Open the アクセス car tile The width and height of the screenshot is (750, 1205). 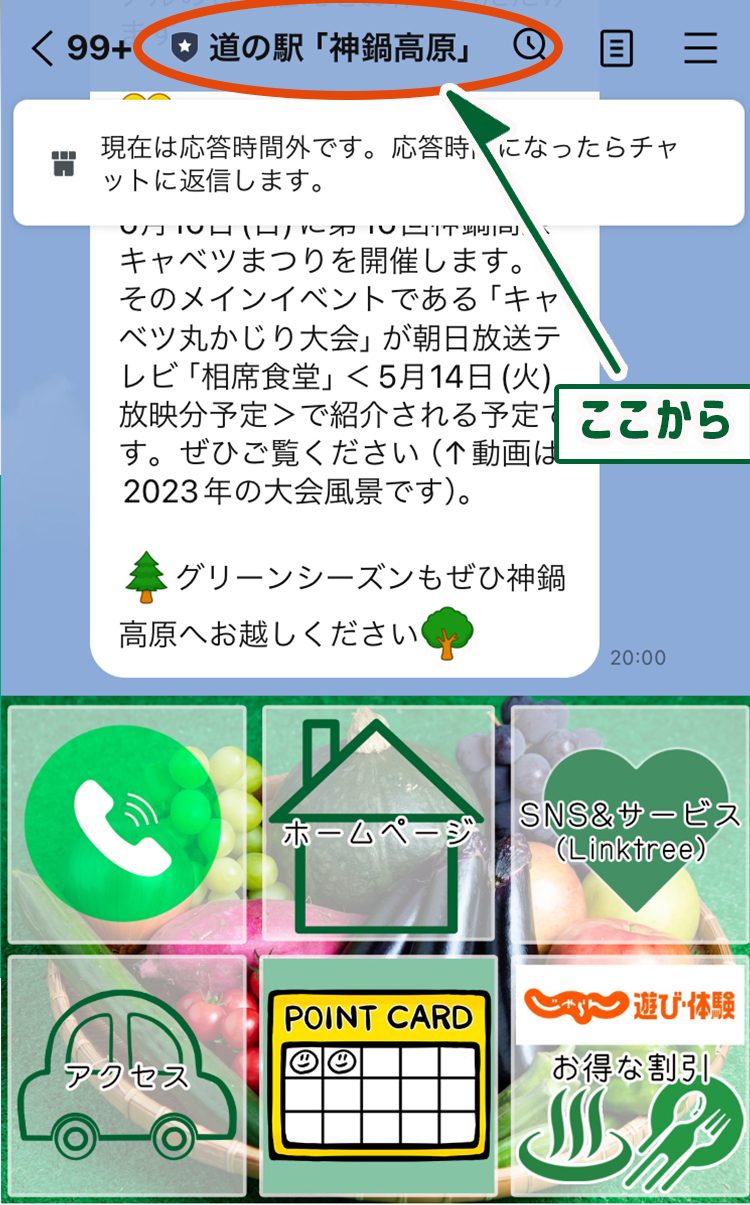(126, 1075)
